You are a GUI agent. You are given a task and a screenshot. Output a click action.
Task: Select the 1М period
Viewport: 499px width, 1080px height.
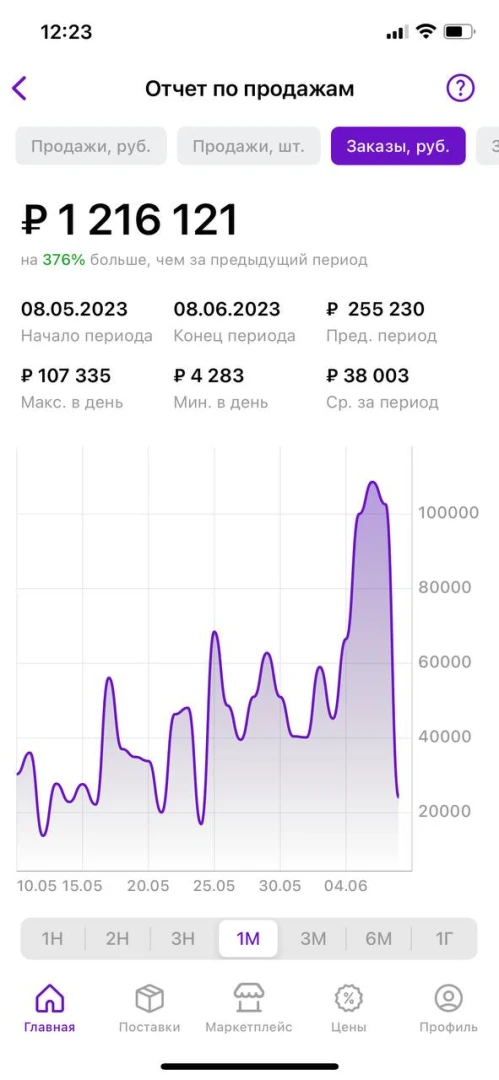(x=248, y=938)
